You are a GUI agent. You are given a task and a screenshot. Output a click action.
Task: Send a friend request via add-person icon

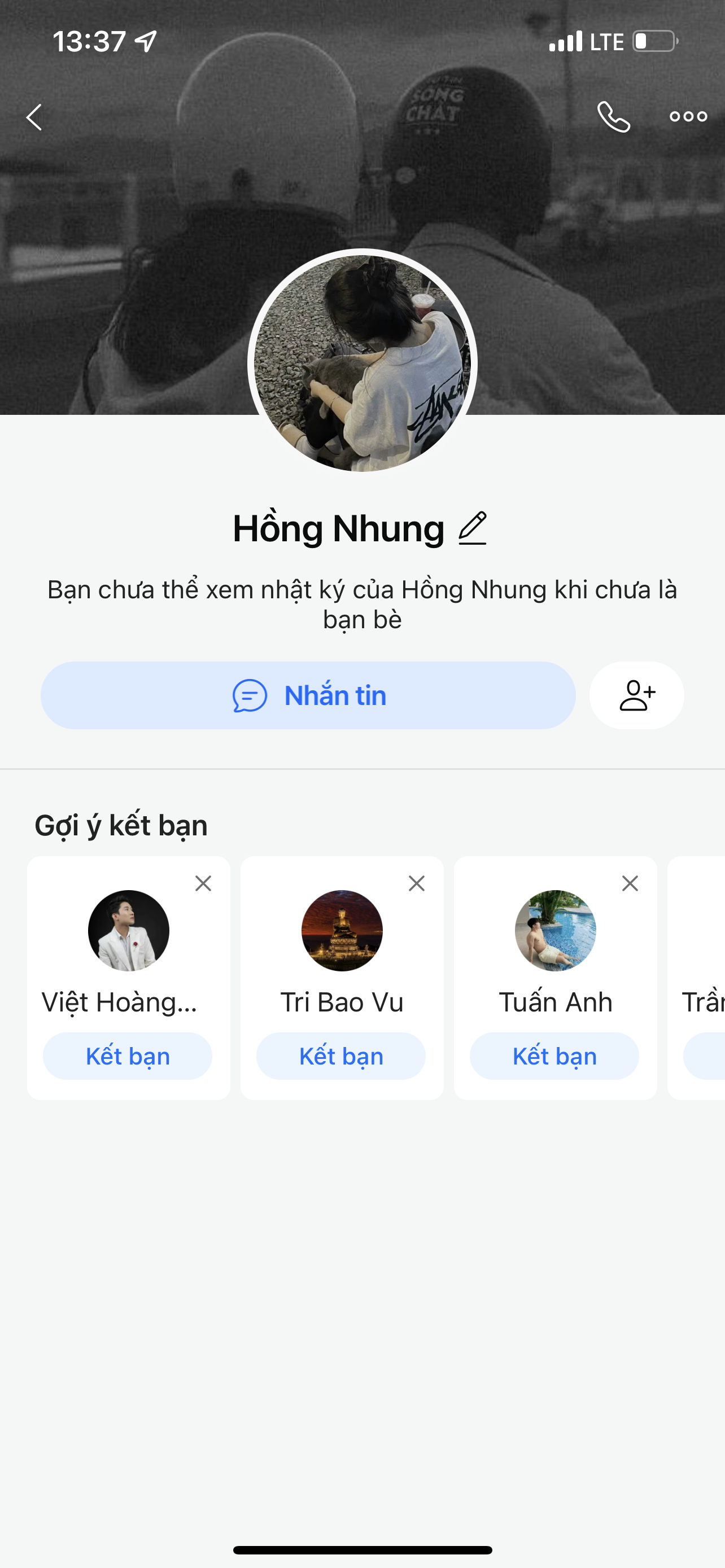point(637,695)
